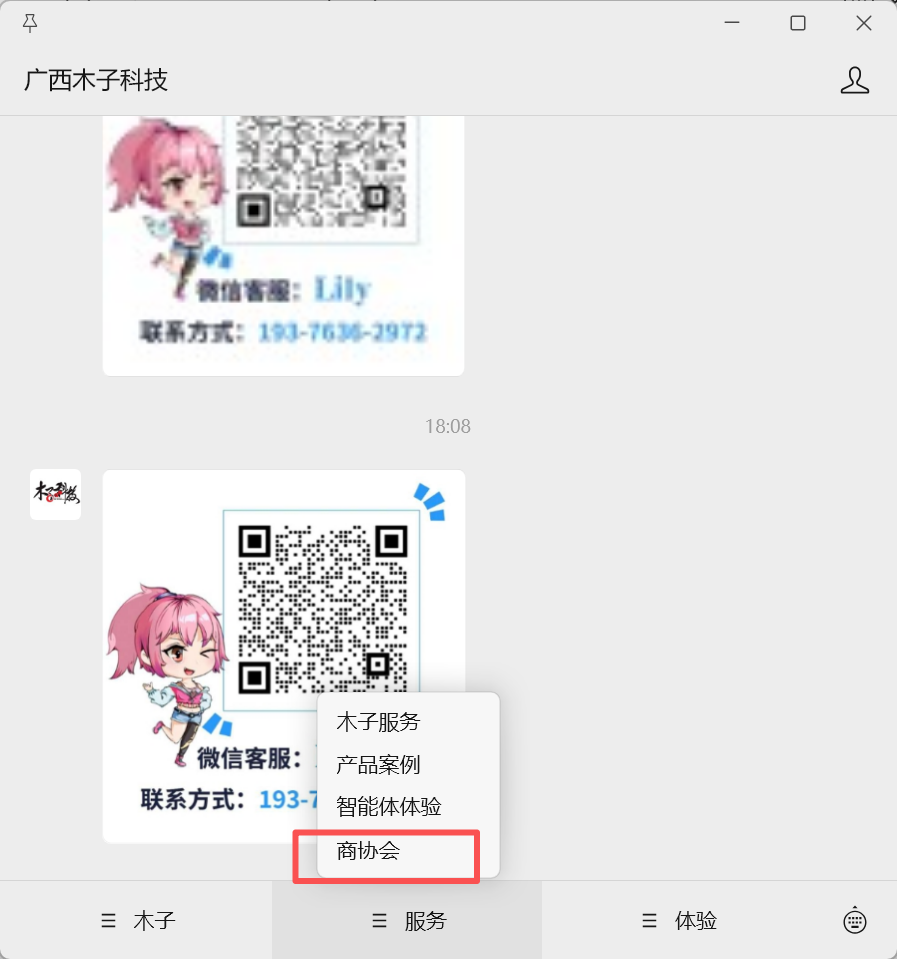This screenshot has height=959, width=897.
Task: Open 产品案例 menu item
Action: coord(378,765)
